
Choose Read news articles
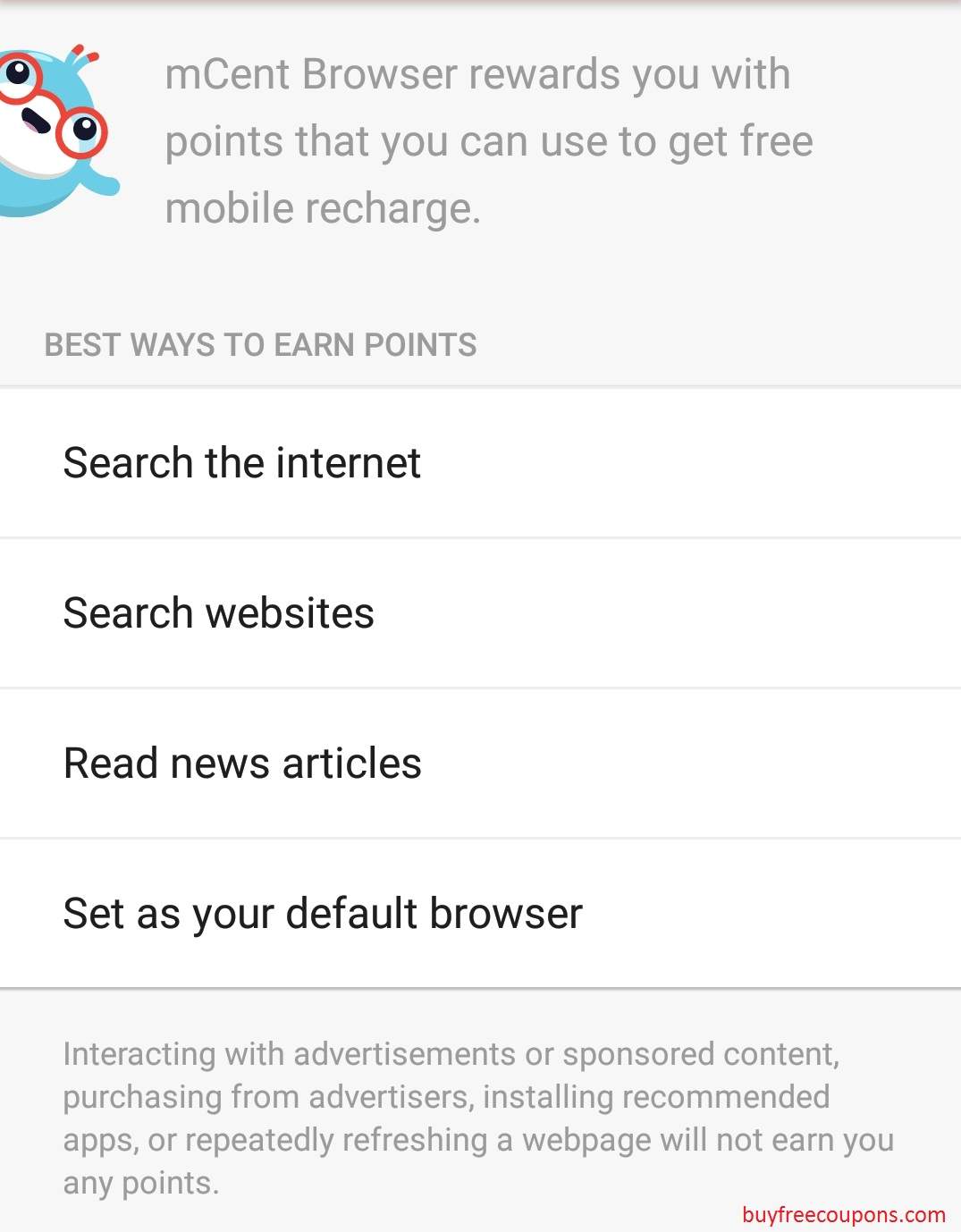tap(242, 764)
